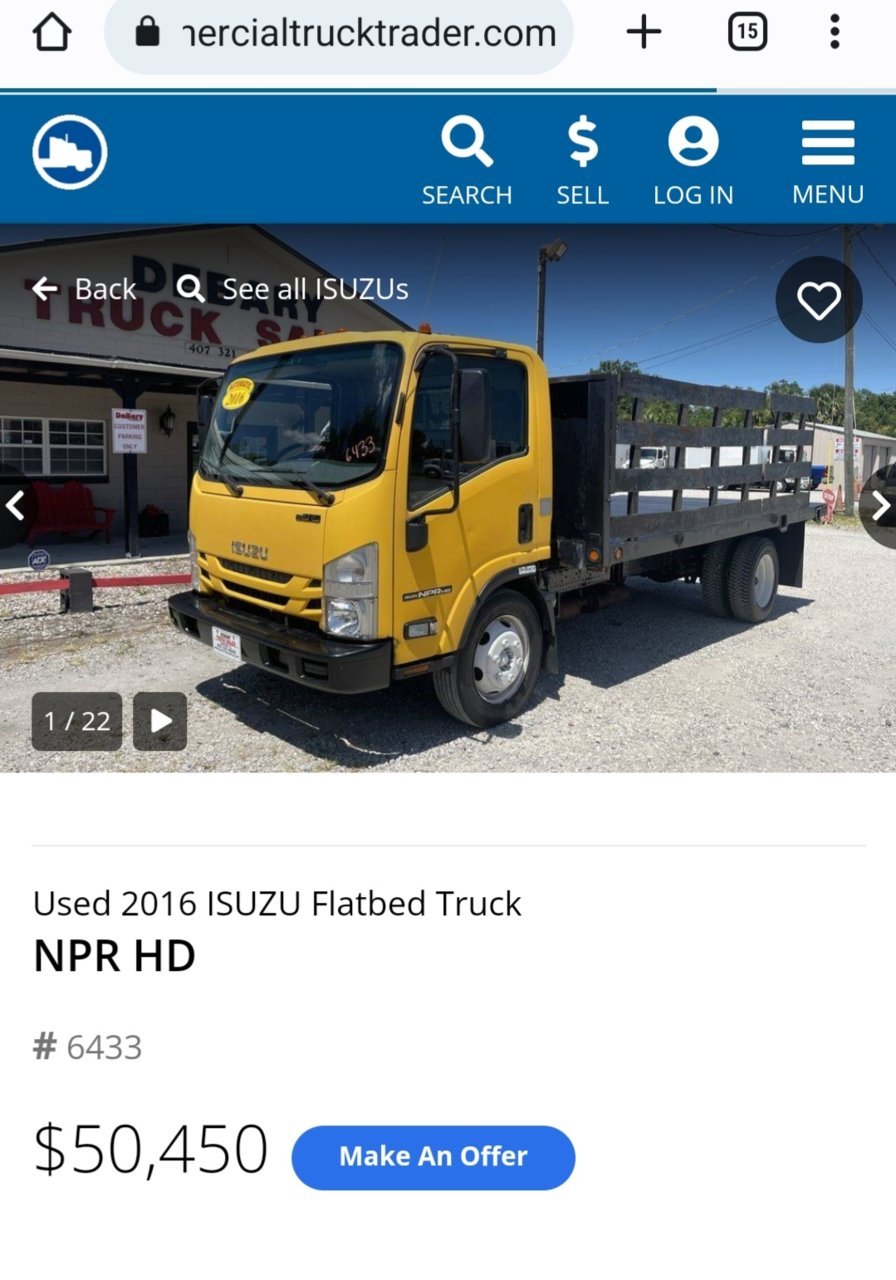Screen dimensions: 896x1280
Task: Save this truck with the heart icon
Action: [818, 300]
